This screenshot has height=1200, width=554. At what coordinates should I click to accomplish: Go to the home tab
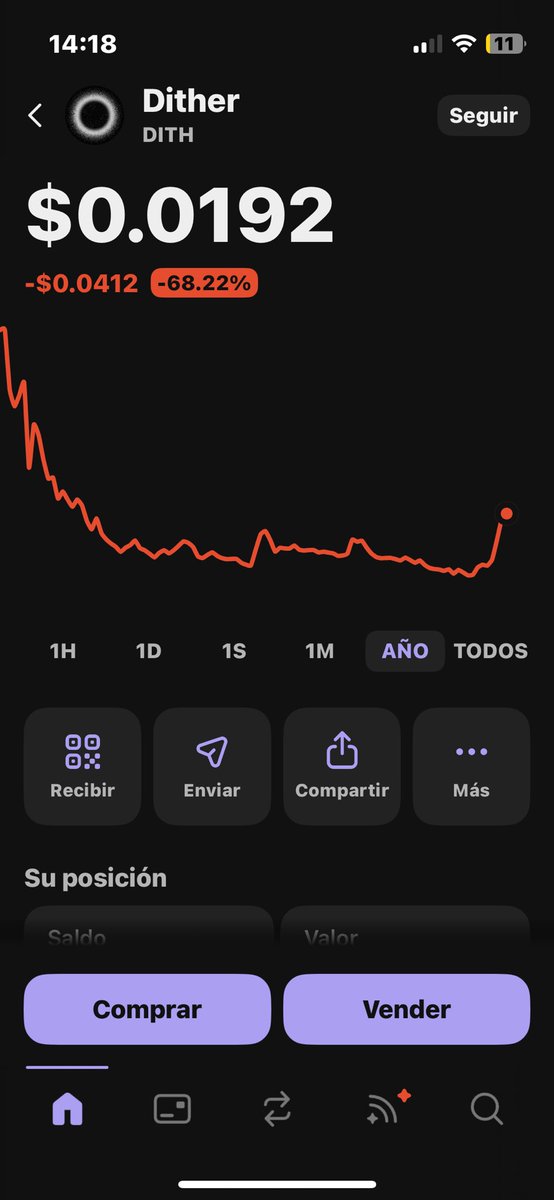point(67,1109)
